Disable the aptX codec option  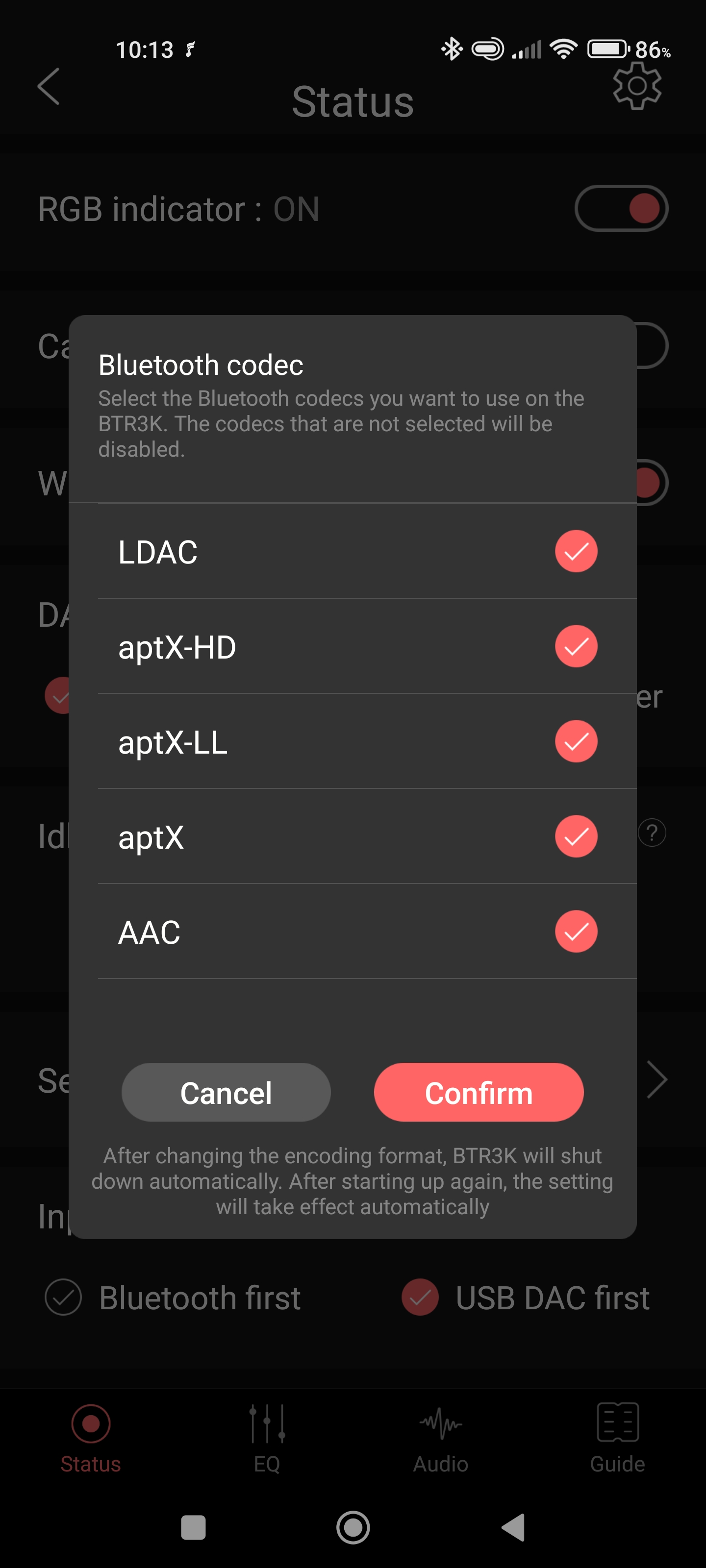click(x=576, y=836)
